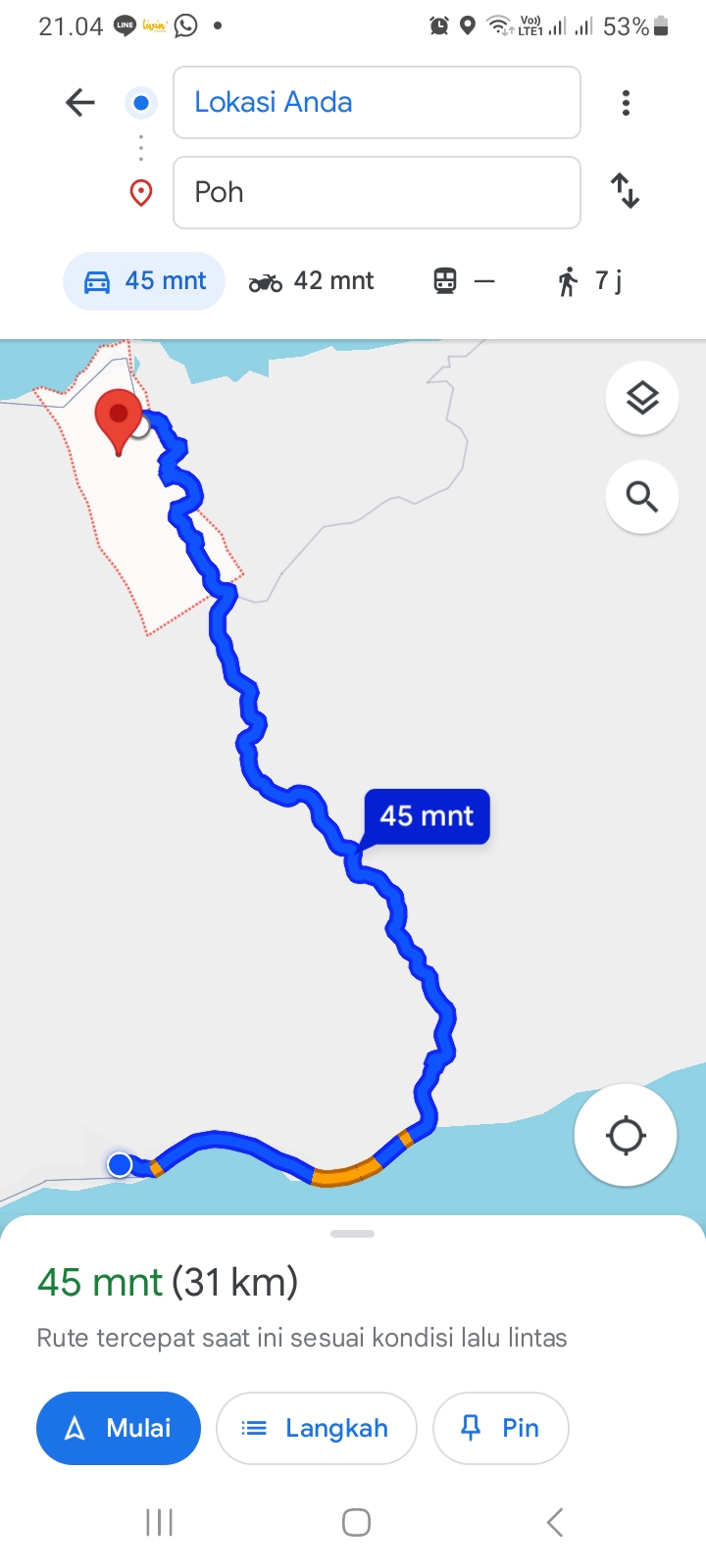This screenshot has width=706, height=1568.
Task: Go back using the top arrow
Action: point(80,102)
